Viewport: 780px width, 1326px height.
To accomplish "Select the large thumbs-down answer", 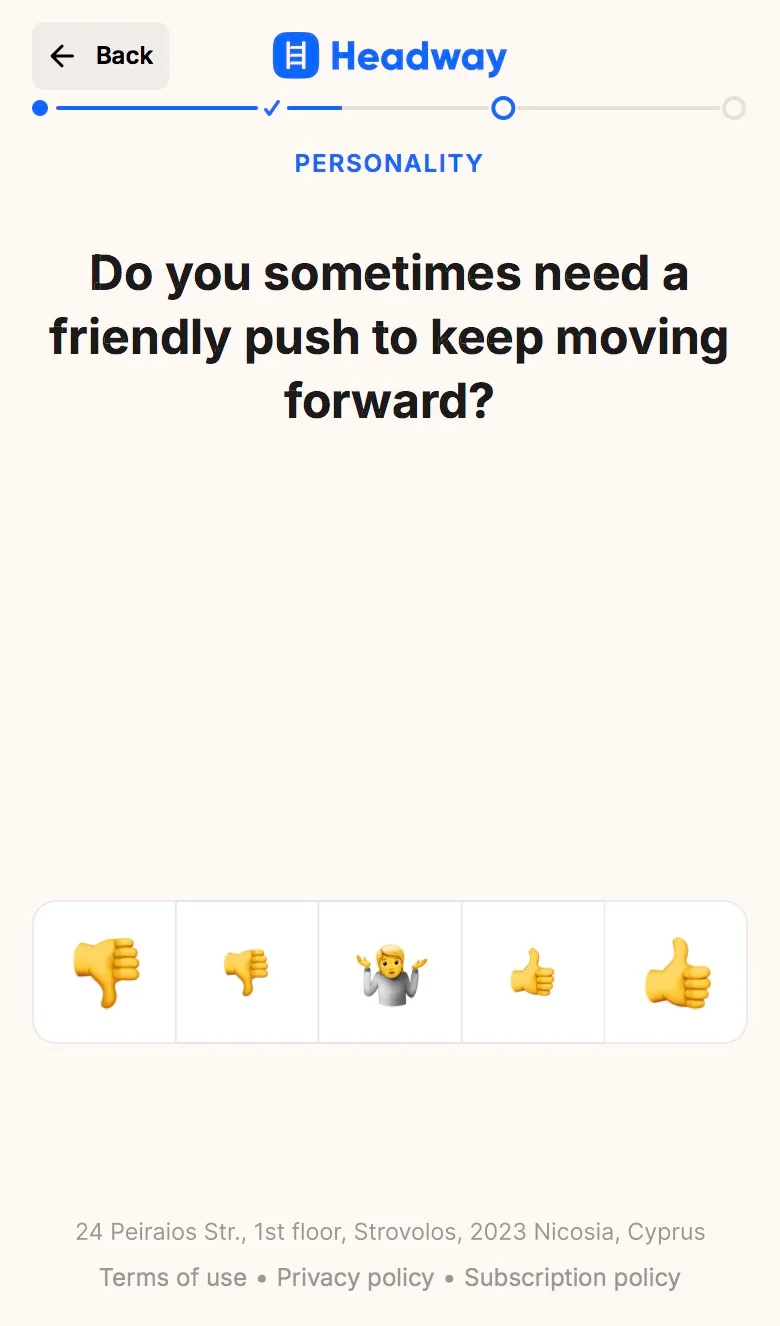I will (x=105, y=972).
